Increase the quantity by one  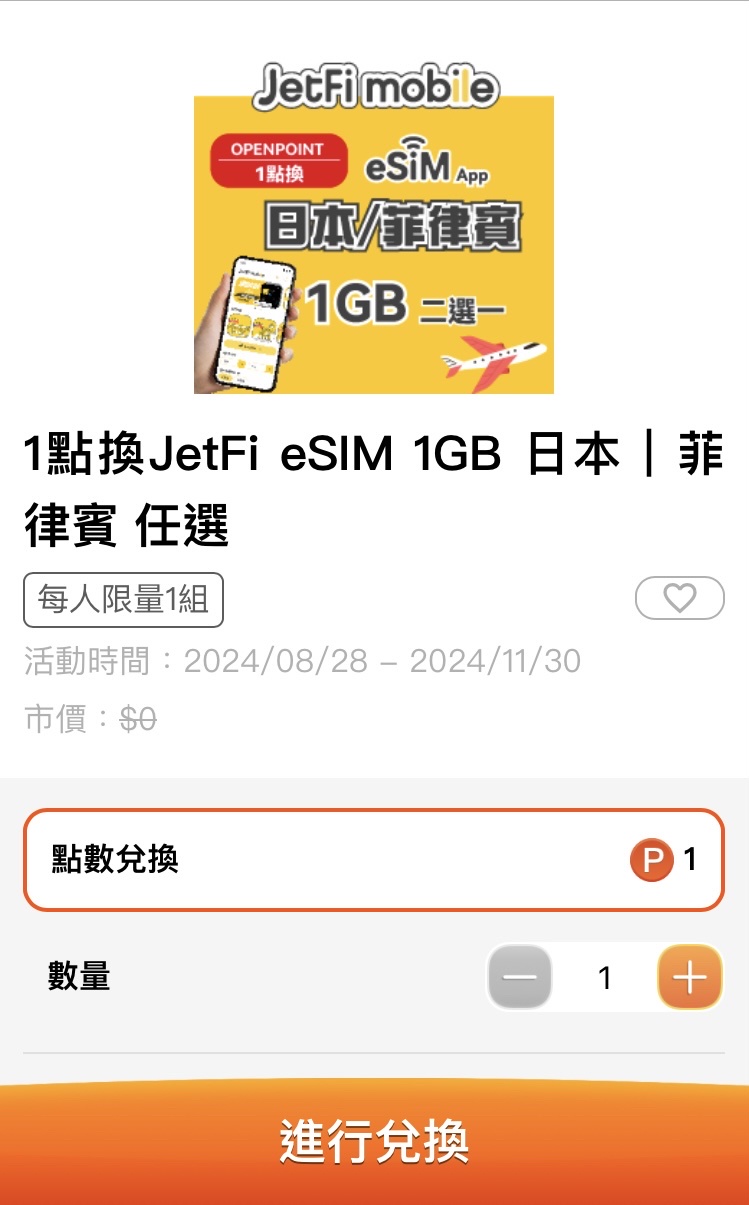pyautogui.click(x=690, y=977)
